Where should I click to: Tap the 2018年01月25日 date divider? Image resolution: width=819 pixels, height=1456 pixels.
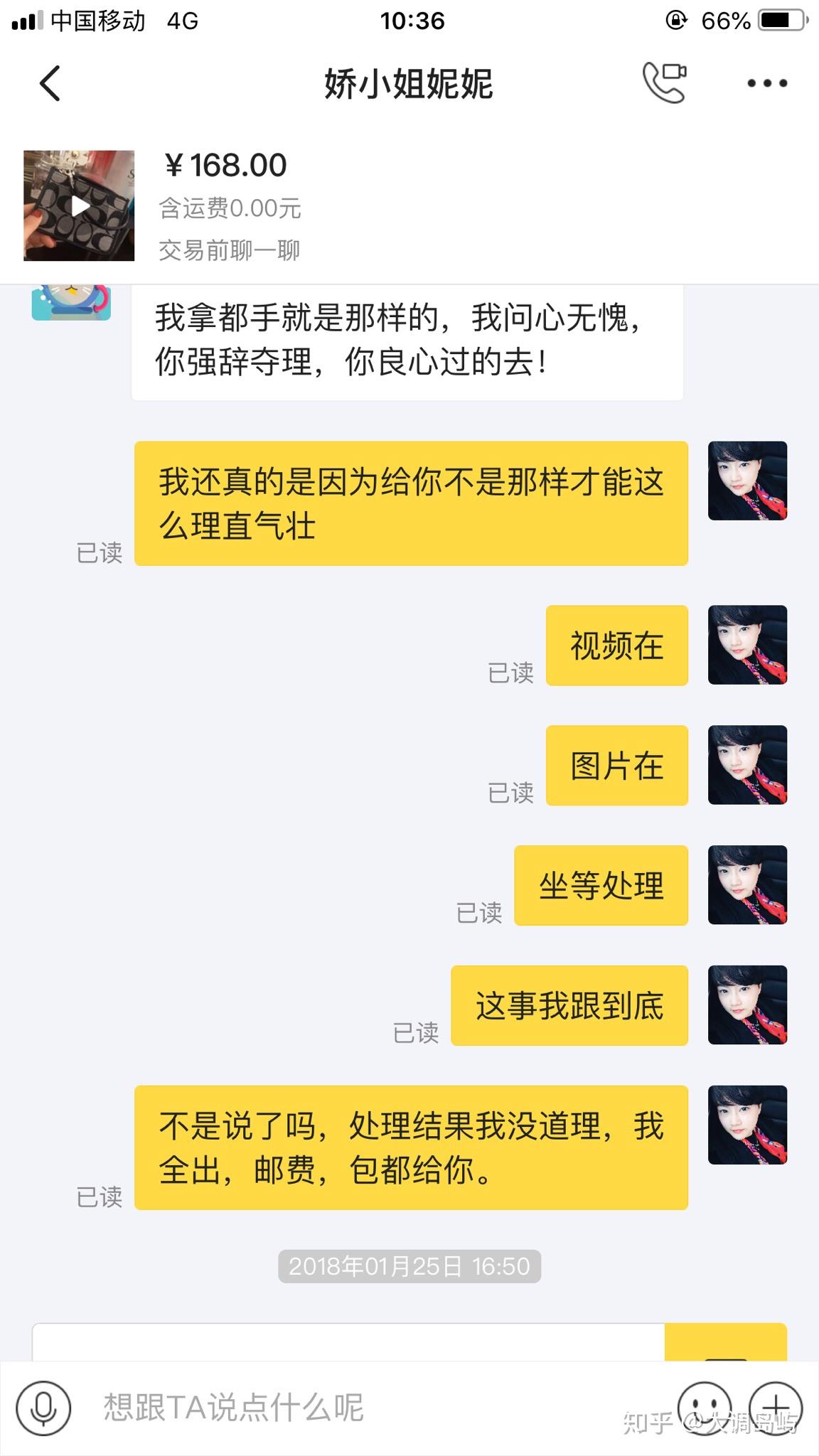pos(409,1265)
